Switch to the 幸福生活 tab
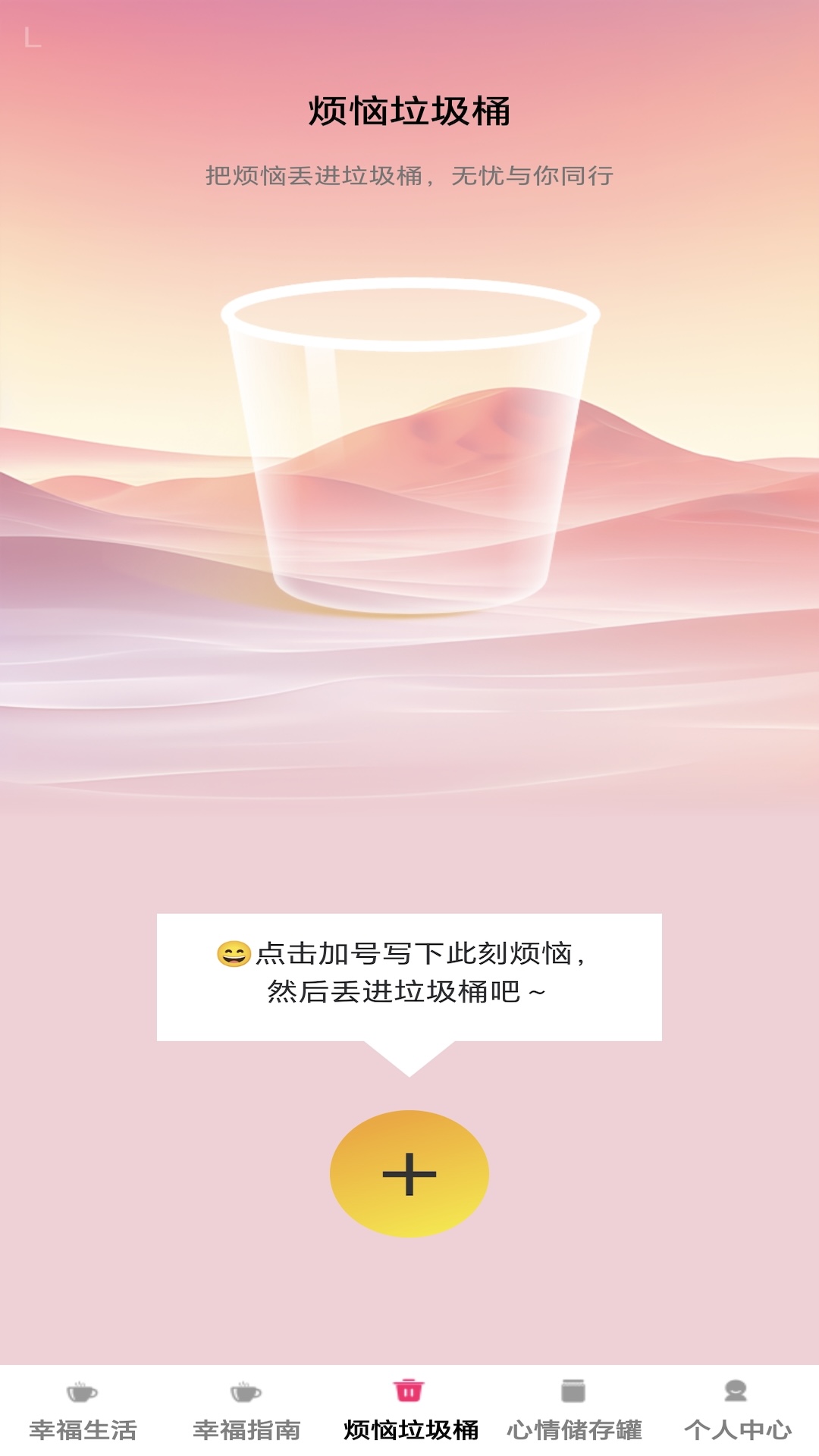Screen dimensions: 819x1456 82,1410
